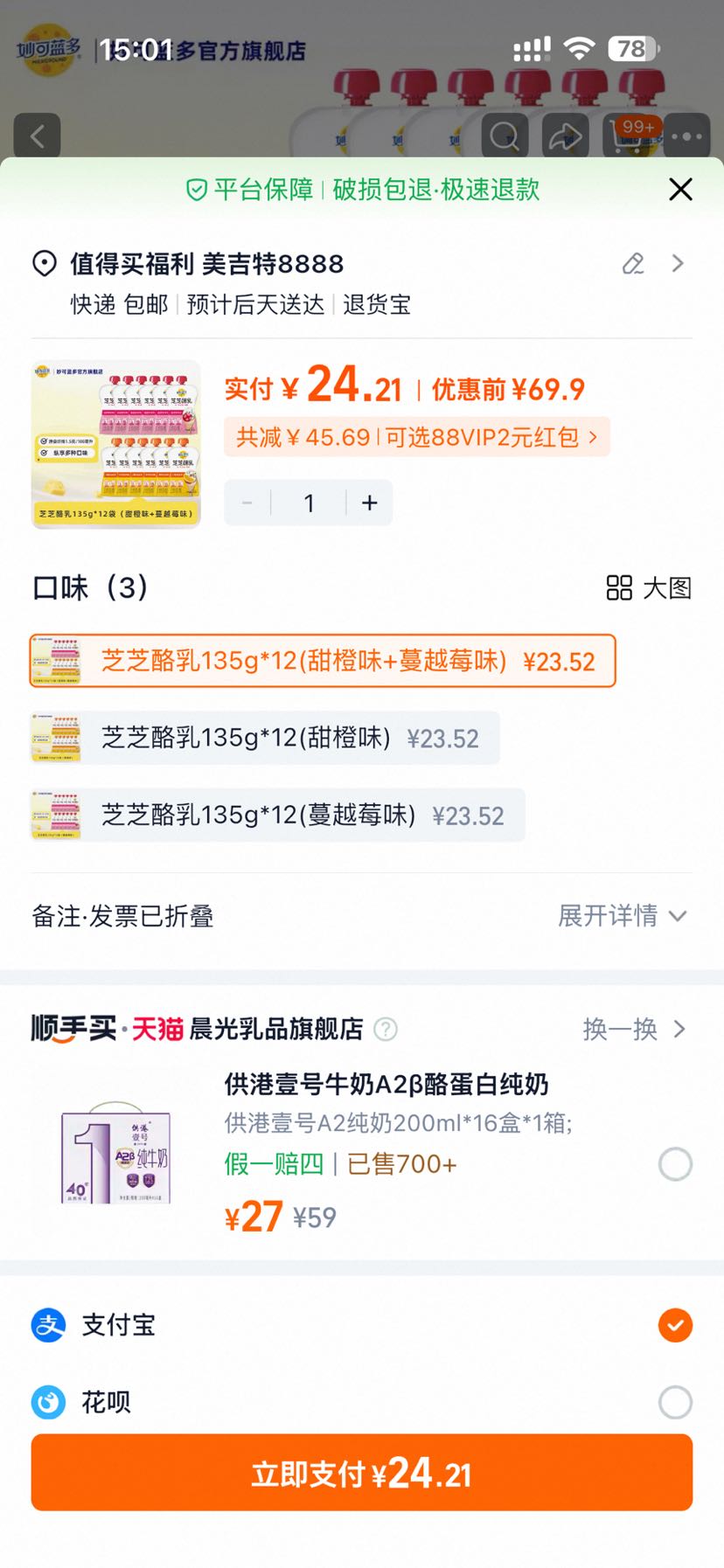Select 支付宝 as payment method
Viewport: 724px width, 1568px height.
[x=362, y=1325]
